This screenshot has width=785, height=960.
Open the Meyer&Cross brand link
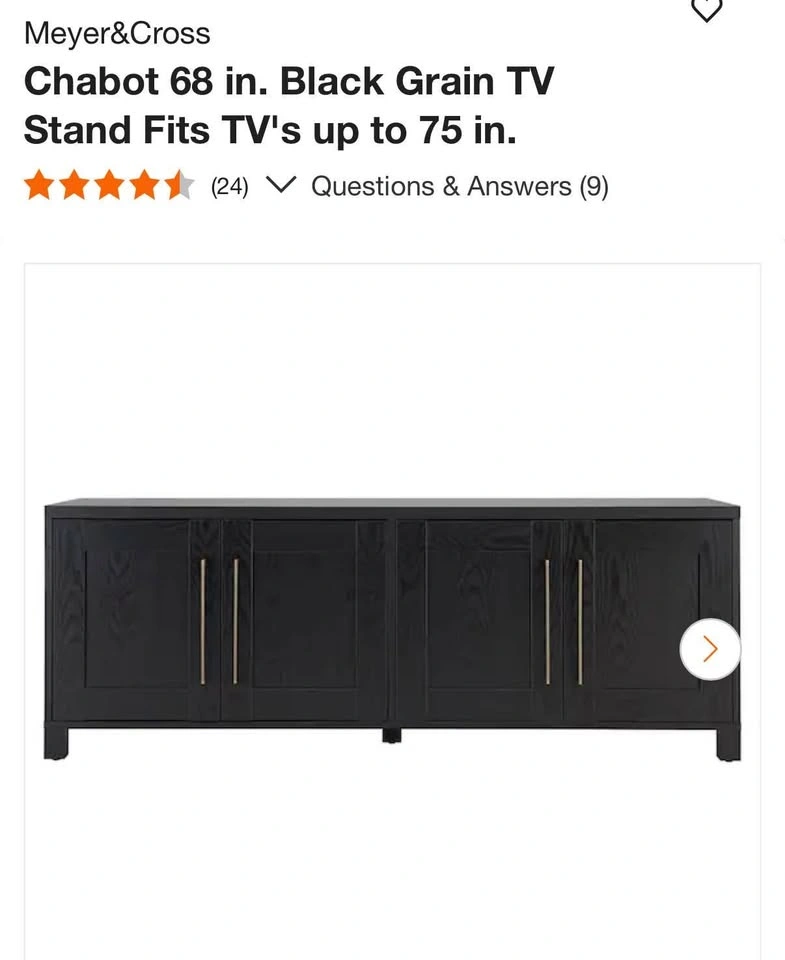pyautogui.click(x=117, y=34)
